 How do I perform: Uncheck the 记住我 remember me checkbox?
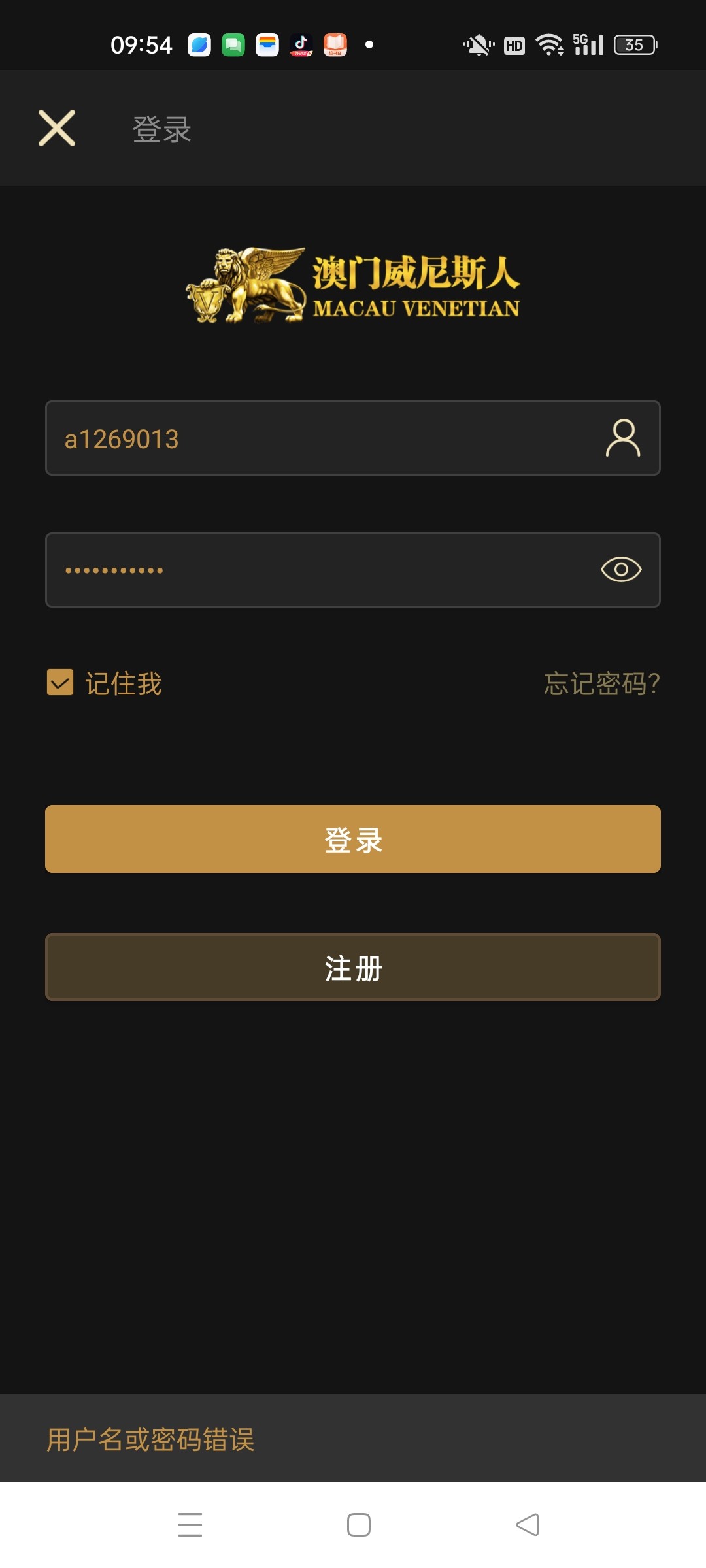coord(59,683)
